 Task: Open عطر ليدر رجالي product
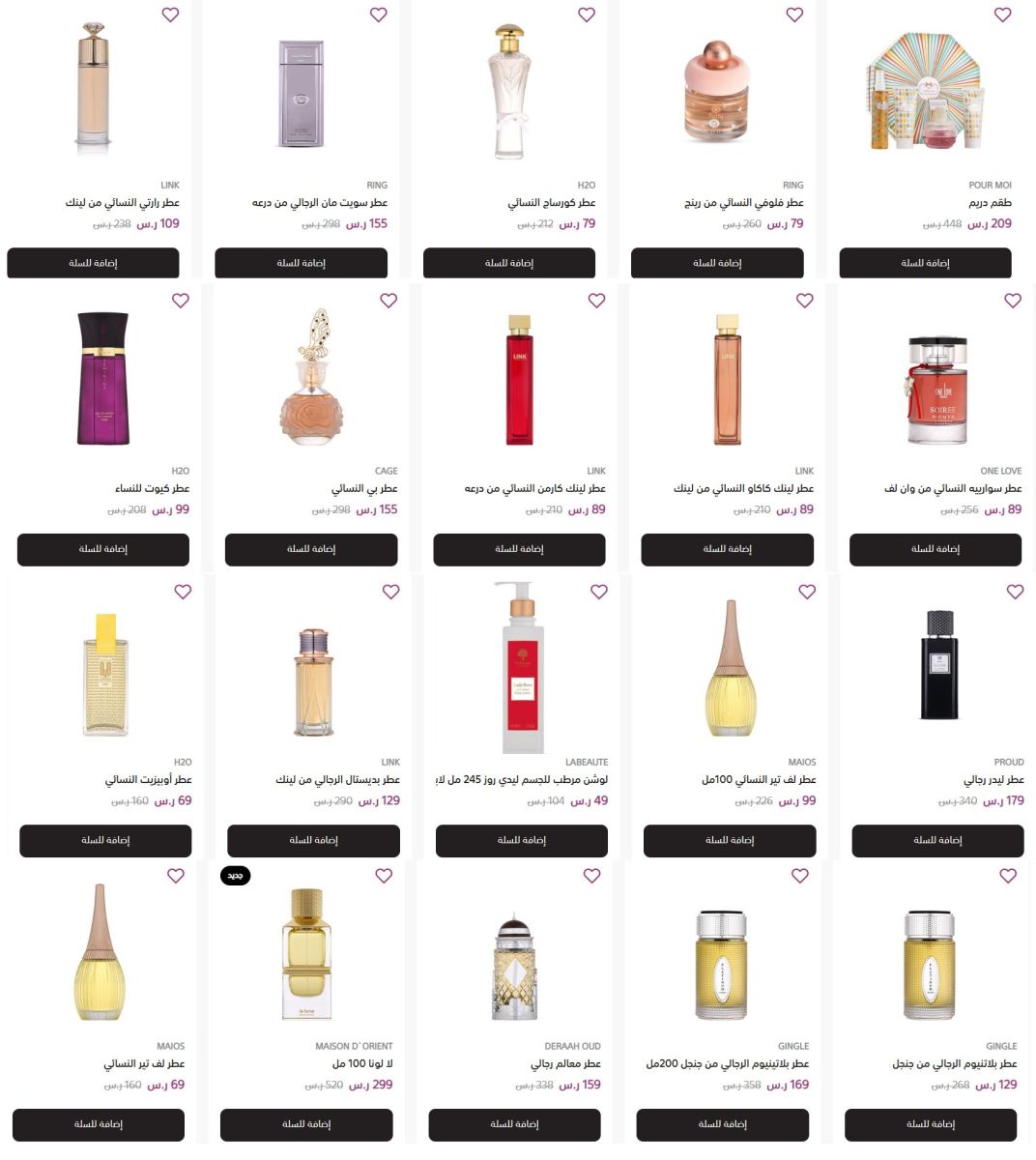coord(993,780)
